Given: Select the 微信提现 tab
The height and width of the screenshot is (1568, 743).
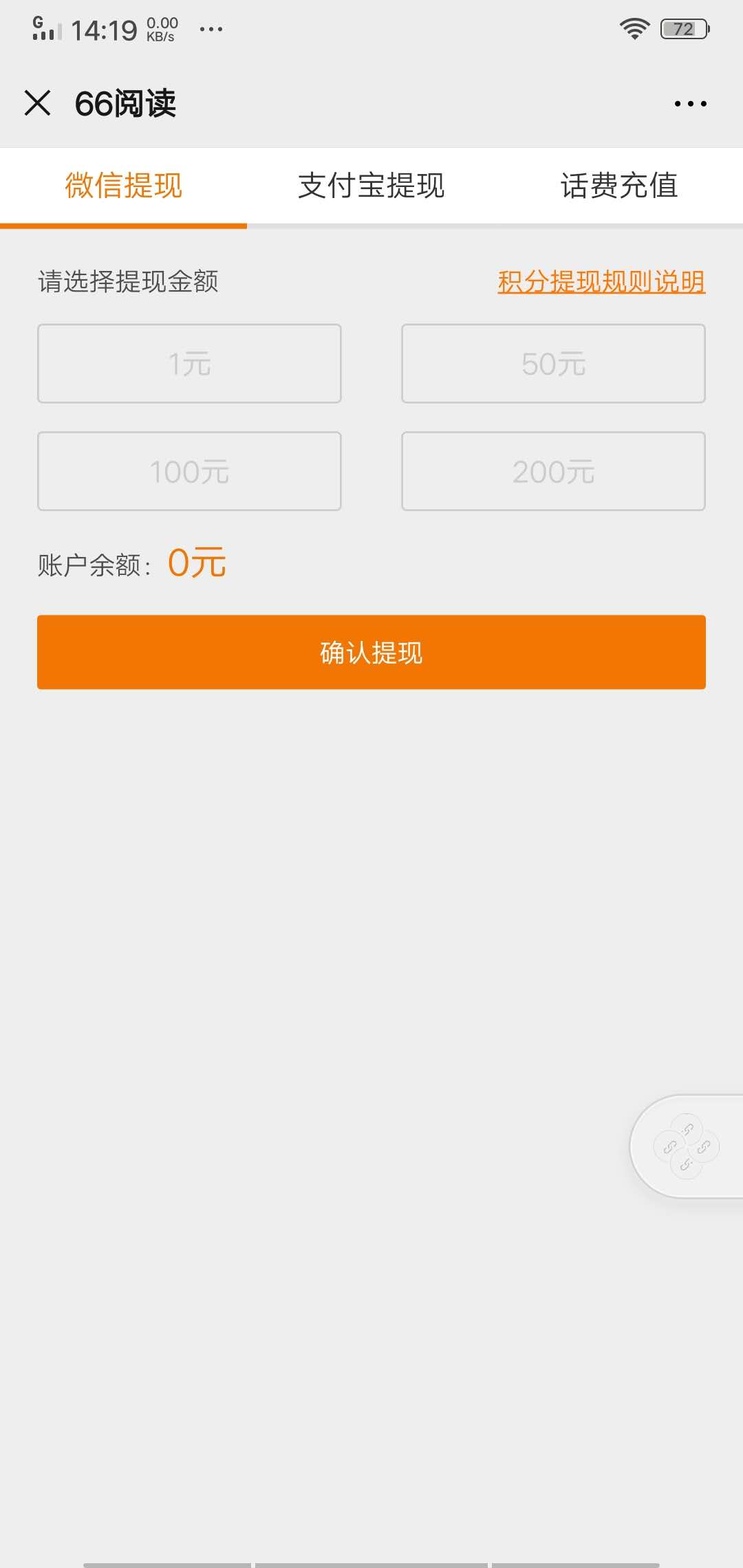Looking at the screenshot, I should pos(124,186).
